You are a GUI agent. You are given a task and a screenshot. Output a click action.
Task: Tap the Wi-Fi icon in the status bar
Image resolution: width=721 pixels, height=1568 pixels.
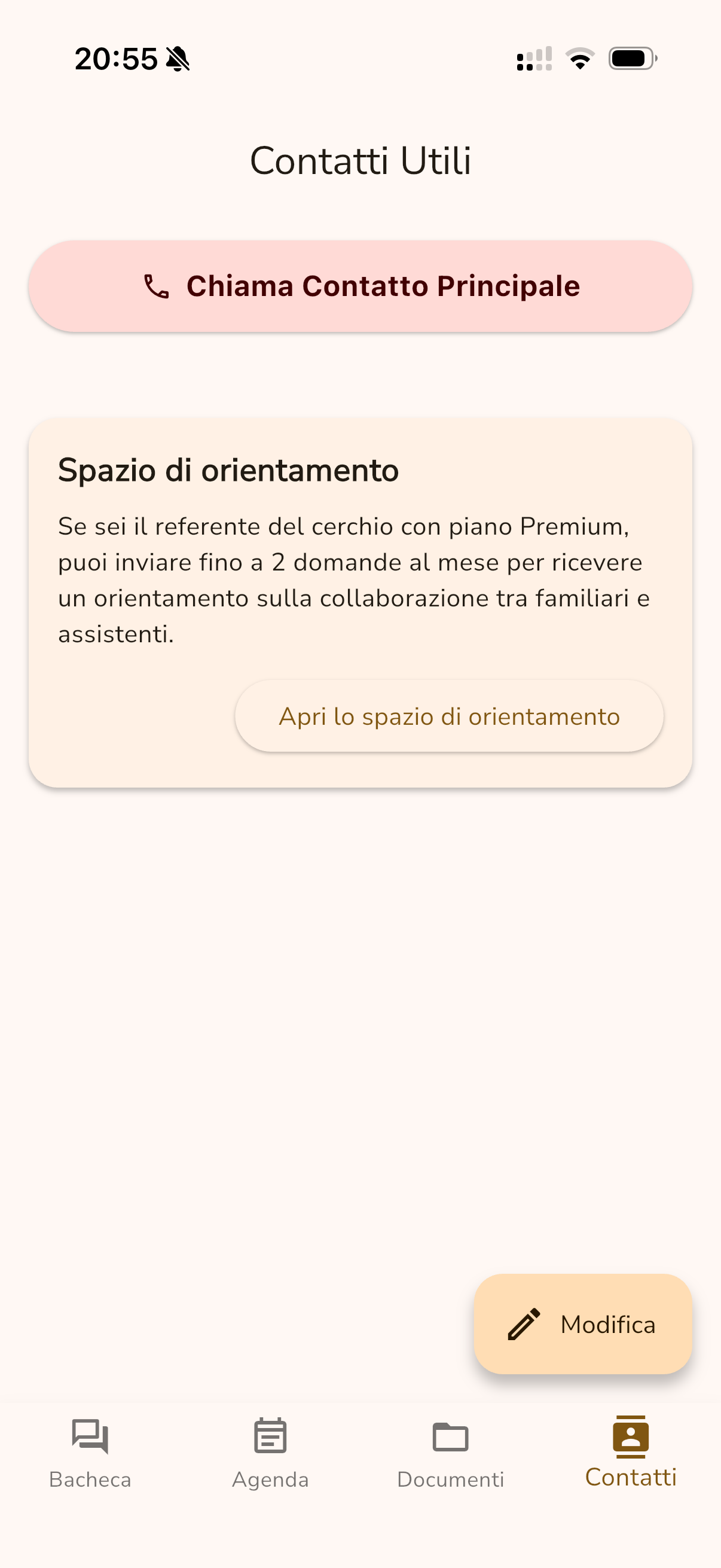coord(580,58)
